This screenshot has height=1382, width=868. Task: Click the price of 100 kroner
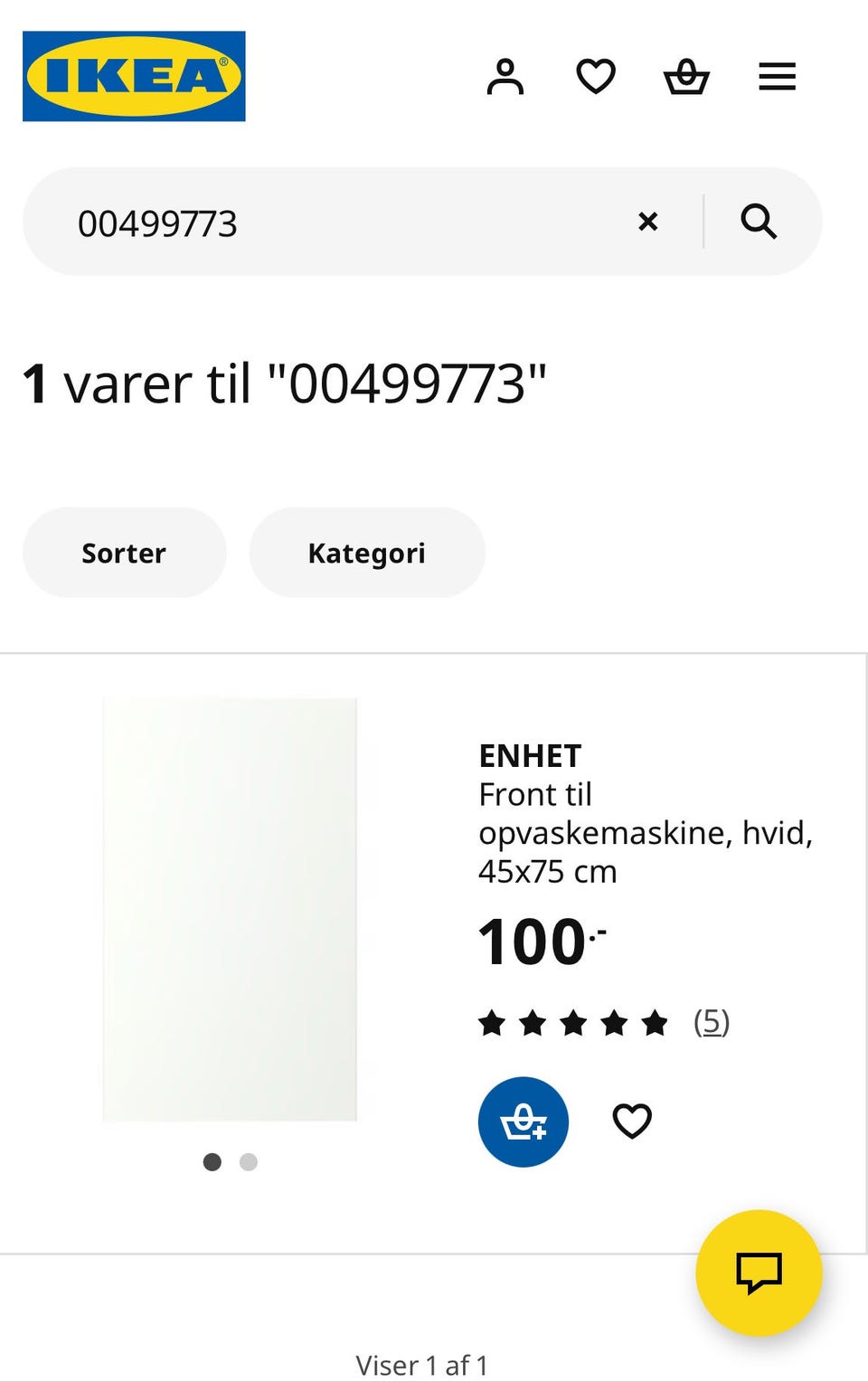533,942
